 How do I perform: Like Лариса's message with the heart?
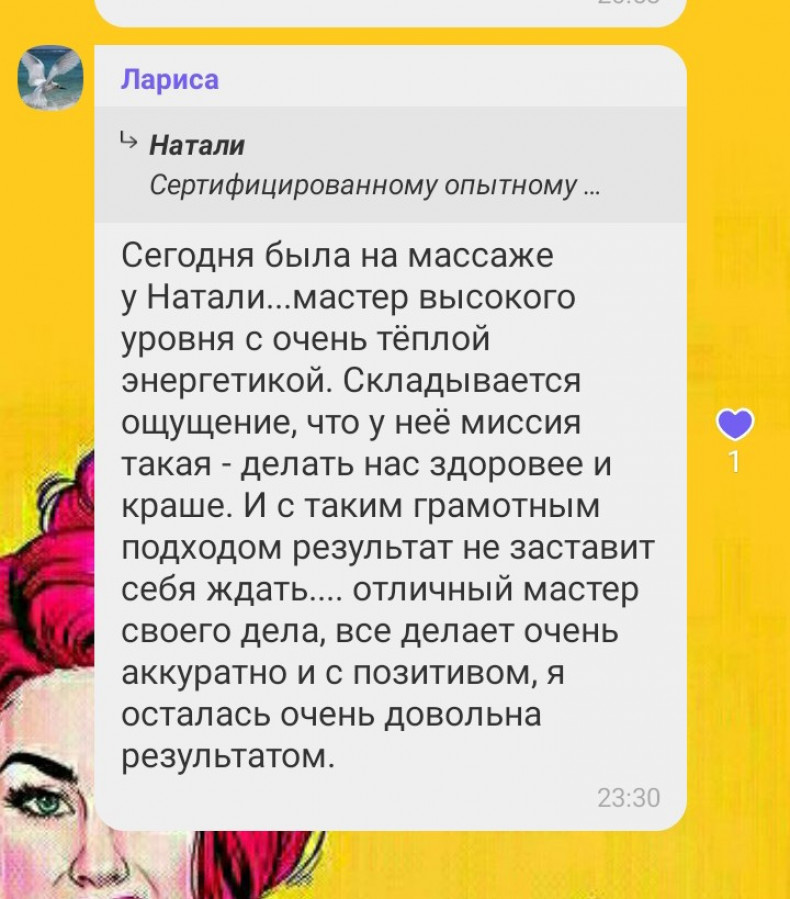click(x=736, y=425)
